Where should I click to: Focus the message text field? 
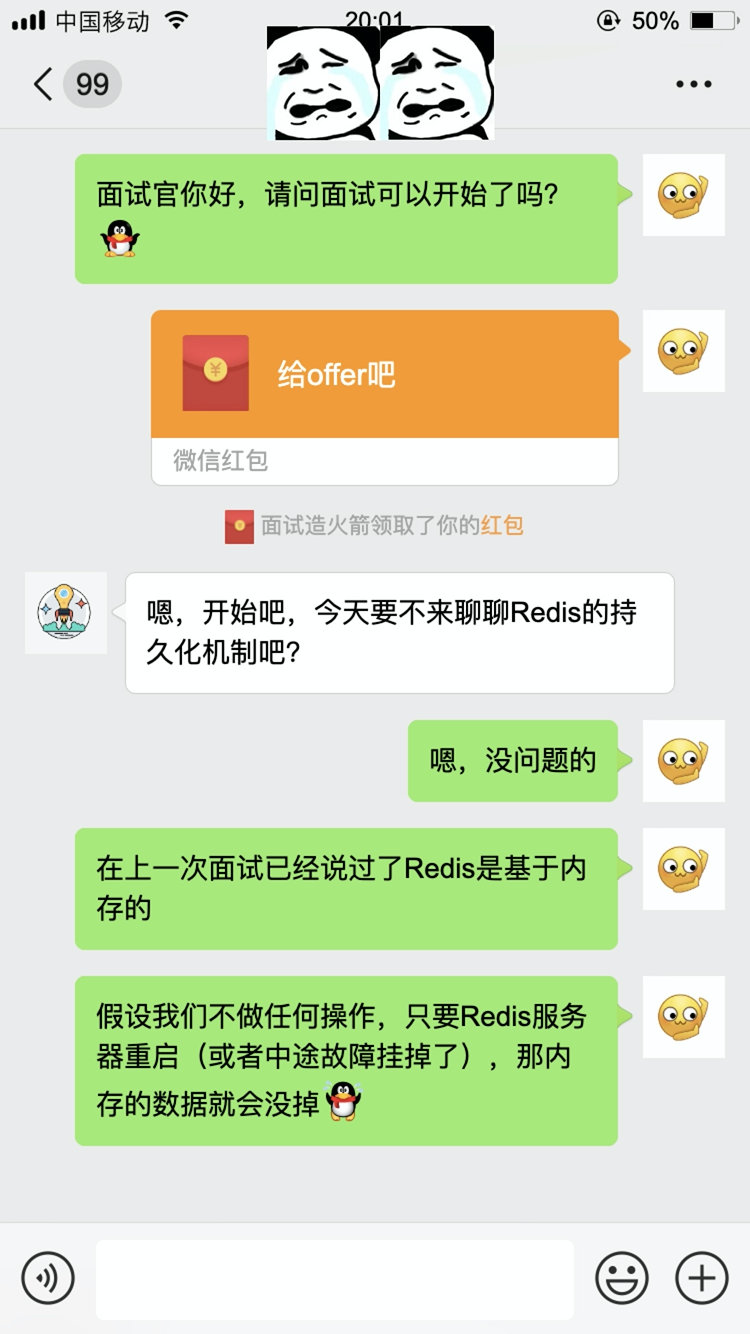point(334,1279)
